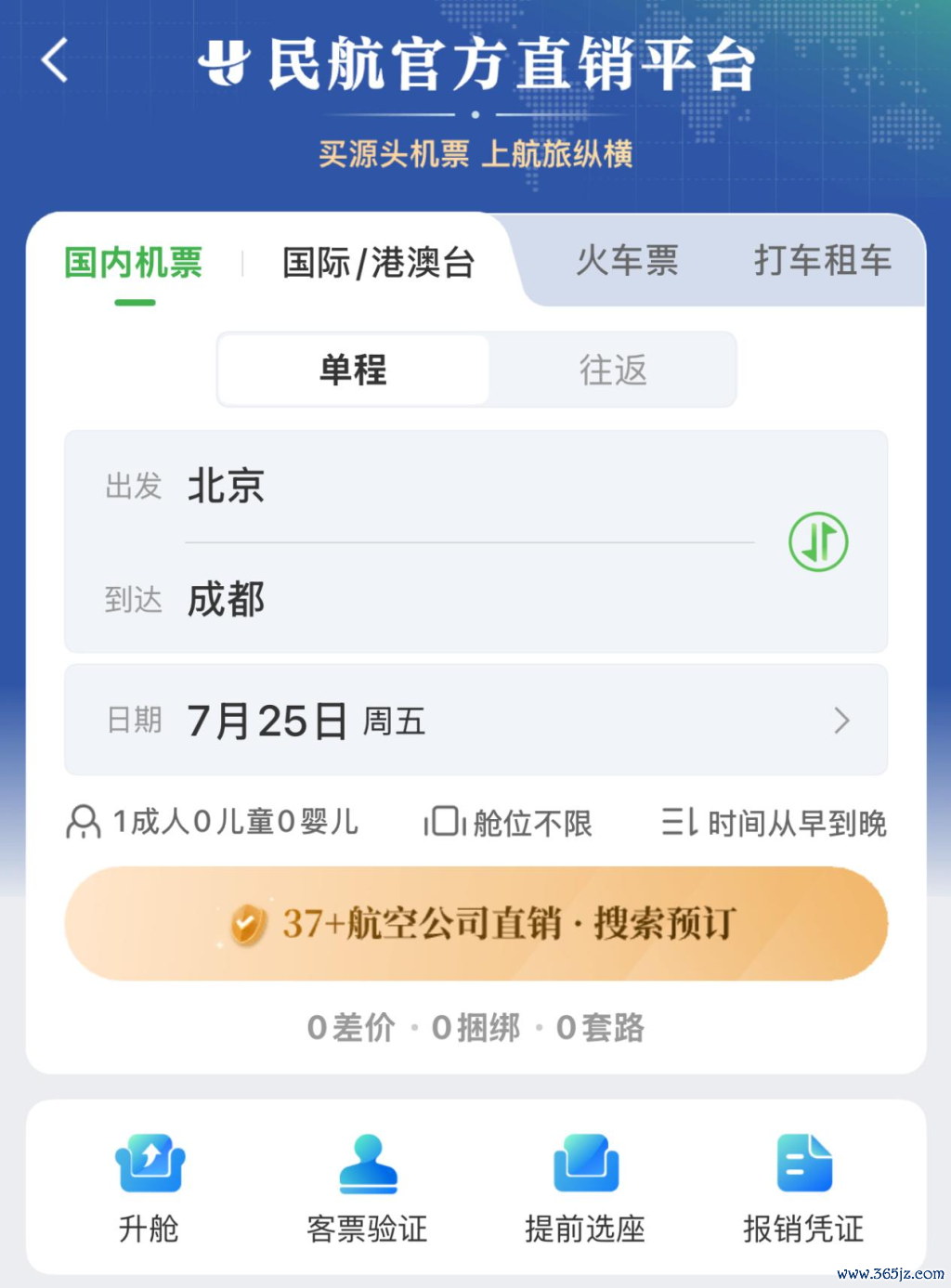The height and width of the screenshot is (1288, 951).
Task: Open the 火车票 tab
Action: (x=627, y=261)
